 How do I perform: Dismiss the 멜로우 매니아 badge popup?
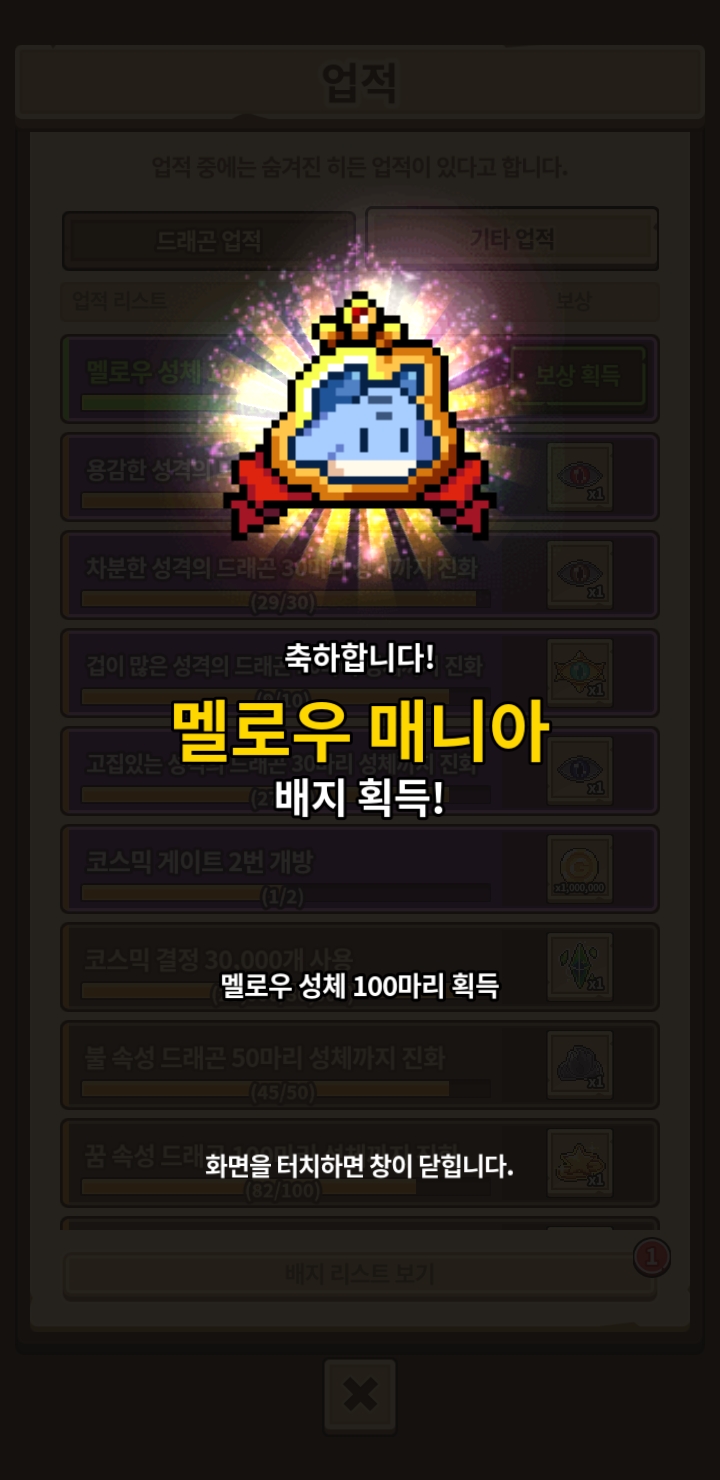[x=359, y=1166]
